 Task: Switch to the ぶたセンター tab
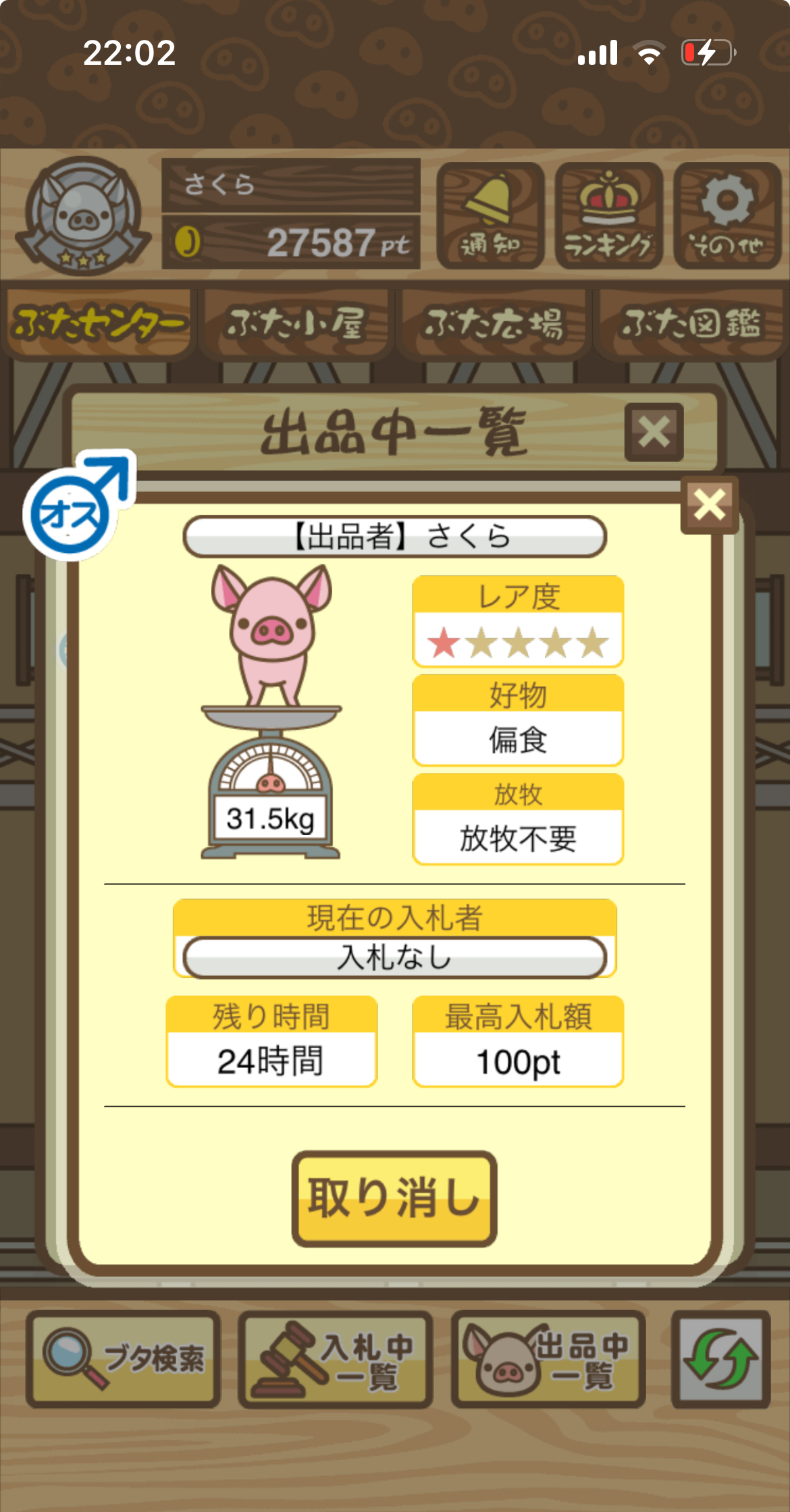(99, 324)
